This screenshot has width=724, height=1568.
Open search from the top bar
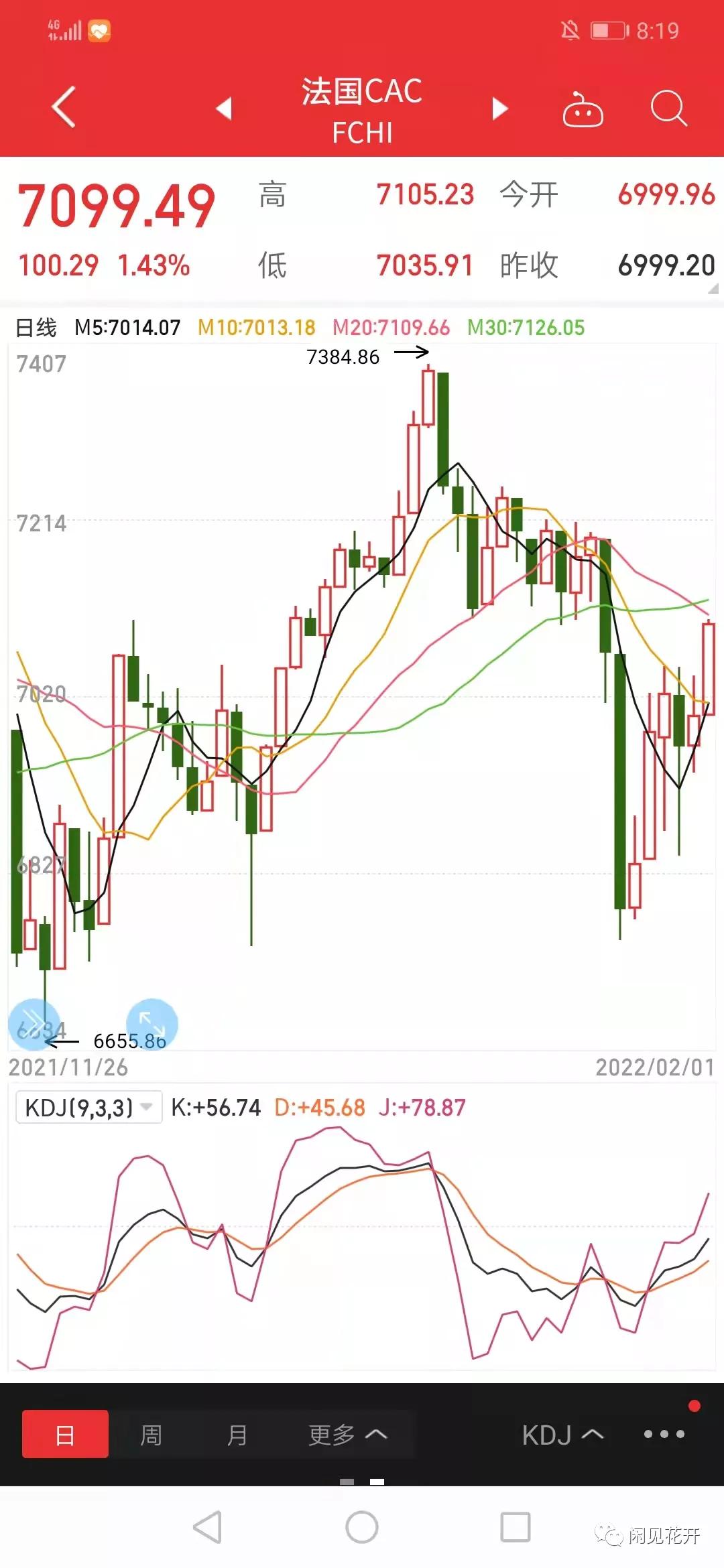click(x=667, y=107)
